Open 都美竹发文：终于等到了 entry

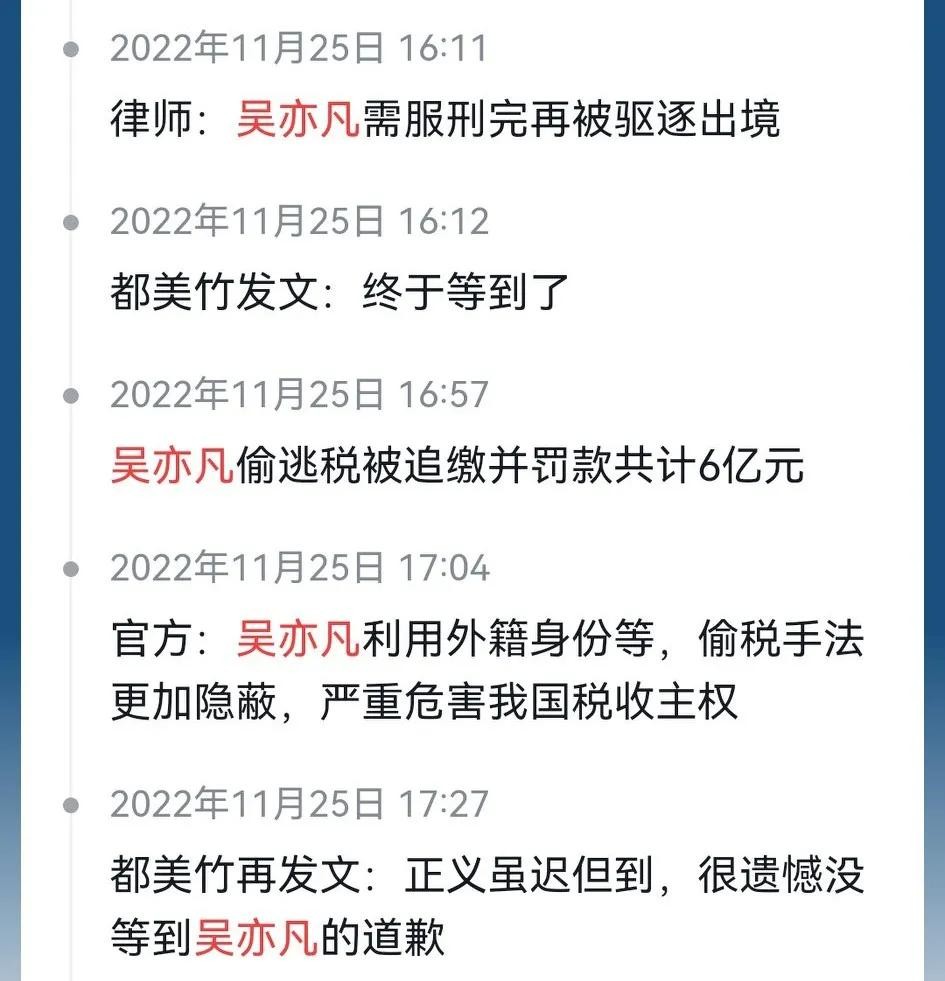(x=340, y=293)
